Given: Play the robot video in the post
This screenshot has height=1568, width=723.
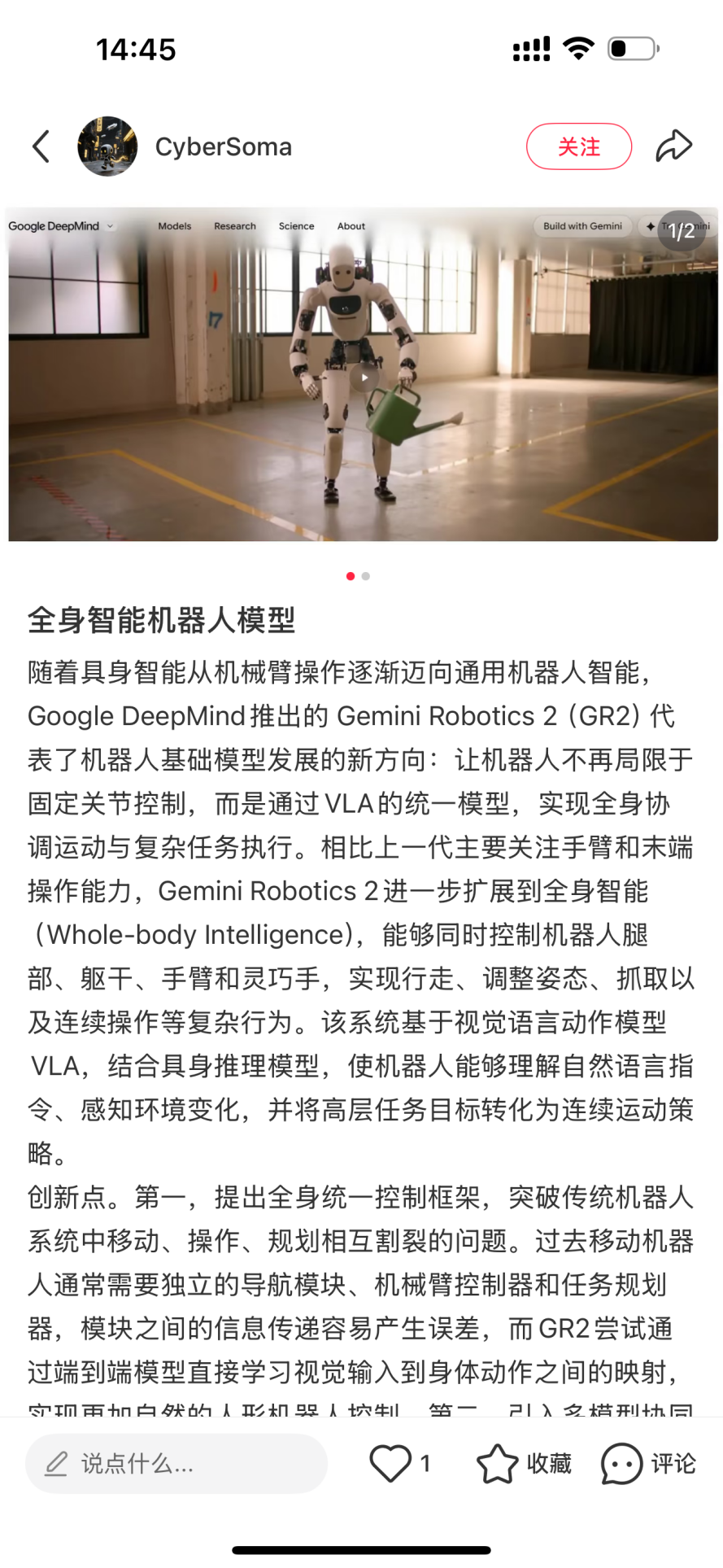Looking at the screenshot, I should [x=364, y=377].
